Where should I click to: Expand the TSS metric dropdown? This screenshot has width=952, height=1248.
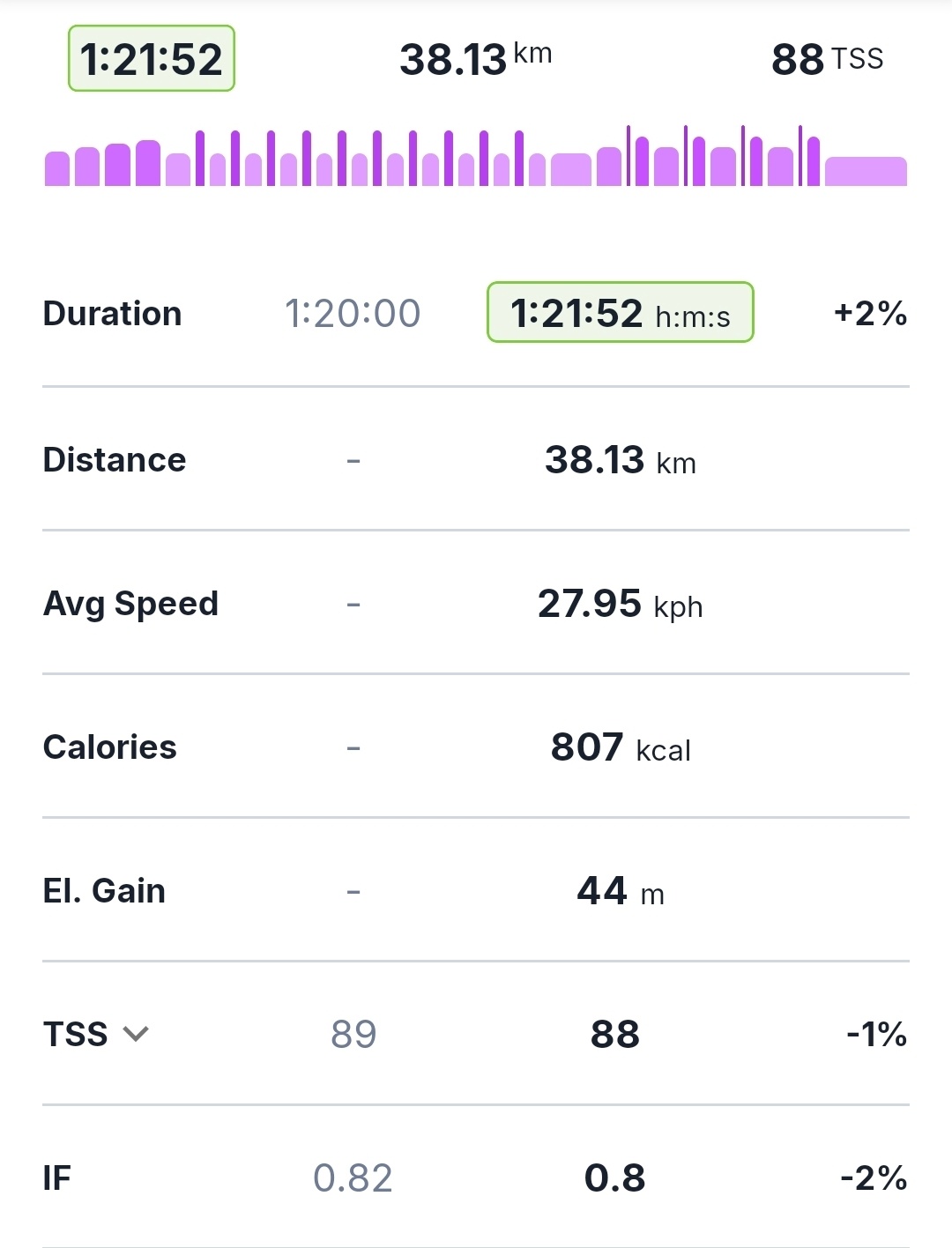coord(135,1034)
